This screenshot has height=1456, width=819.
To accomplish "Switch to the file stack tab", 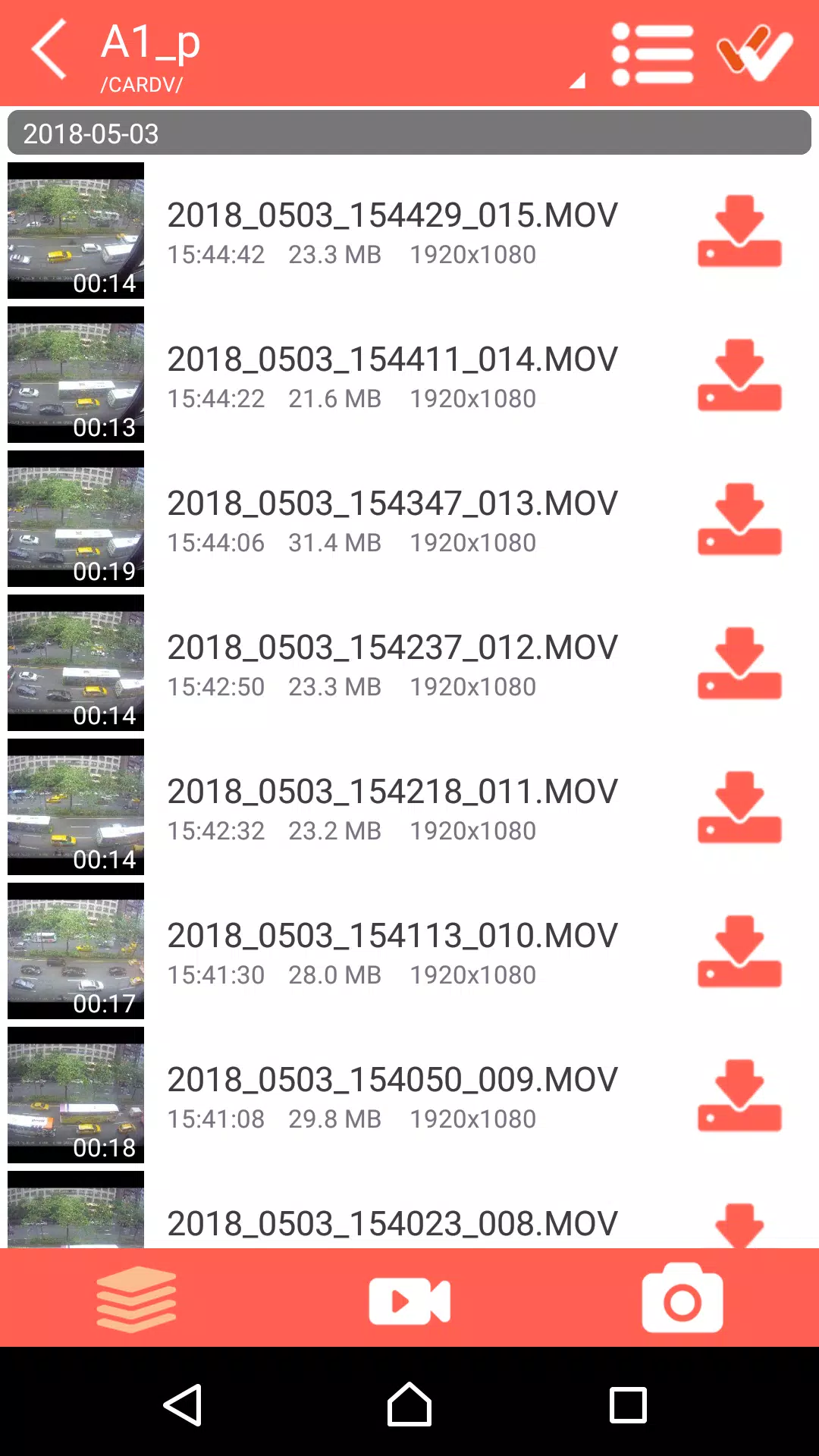I will click(x=136, y=1298).
